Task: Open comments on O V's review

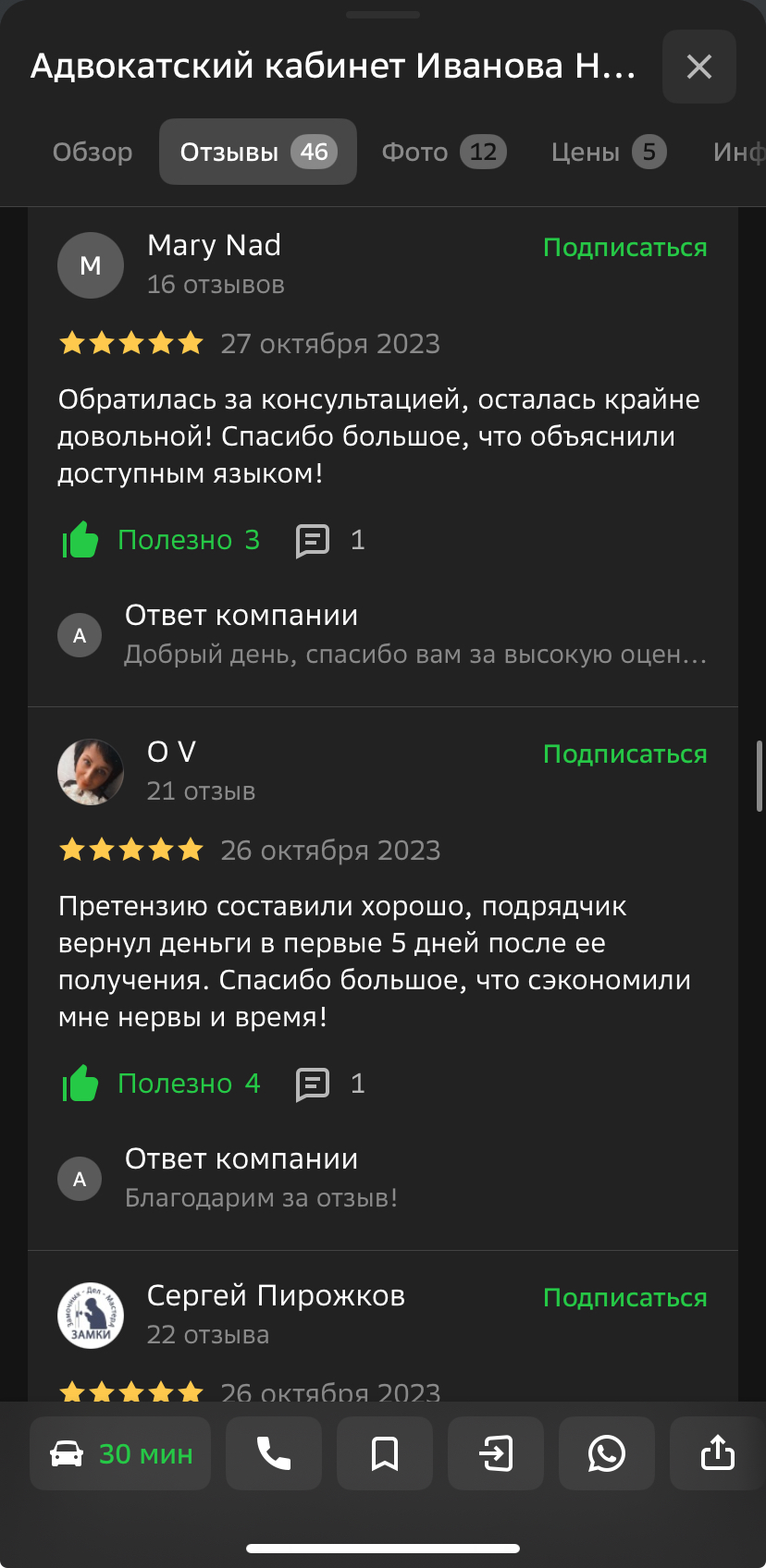Action: tap(329, 1084)
